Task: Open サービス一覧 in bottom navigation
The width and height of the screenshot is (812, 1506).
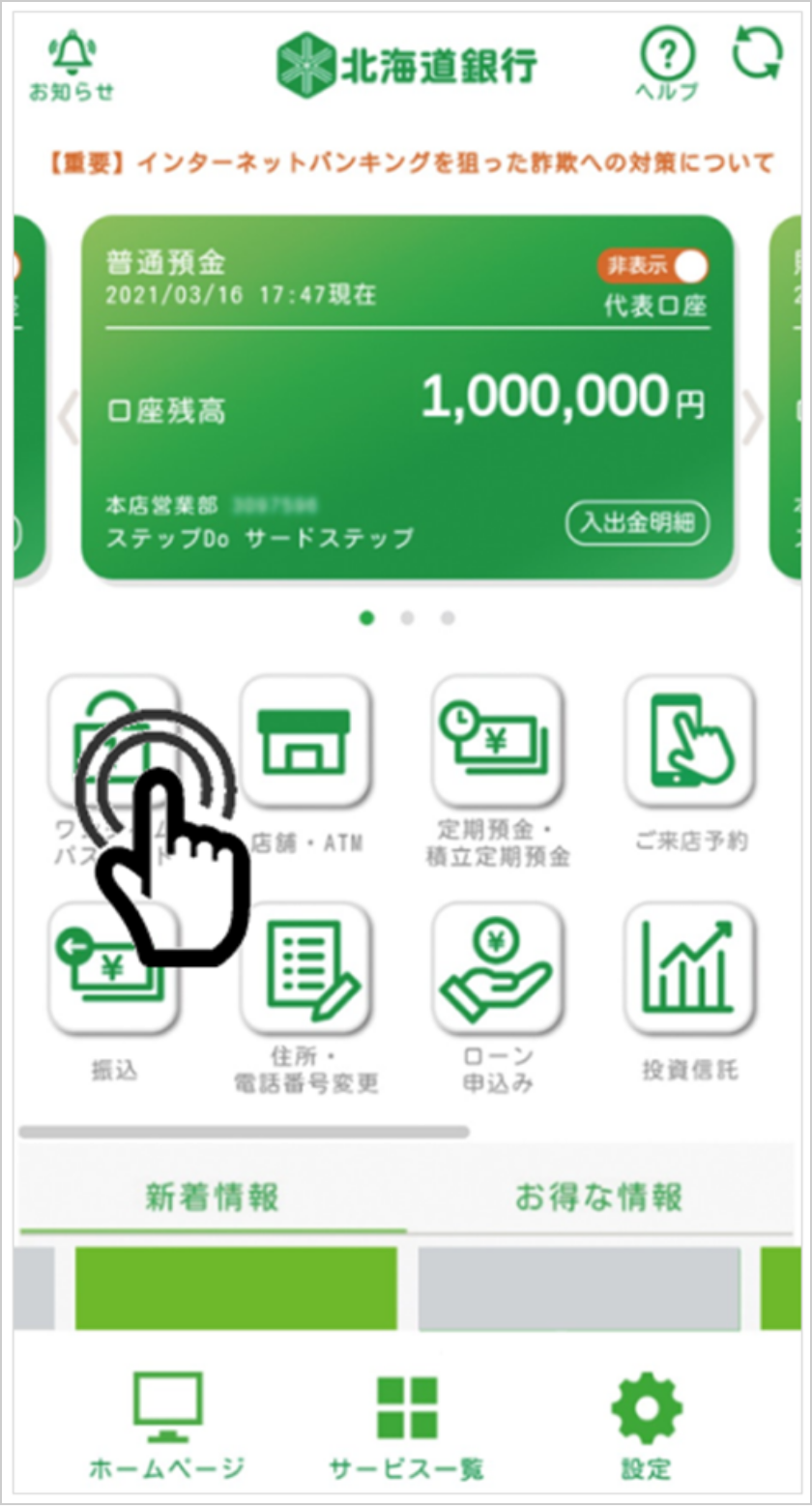Action: pyautogui.click(x=406, y=1427)
